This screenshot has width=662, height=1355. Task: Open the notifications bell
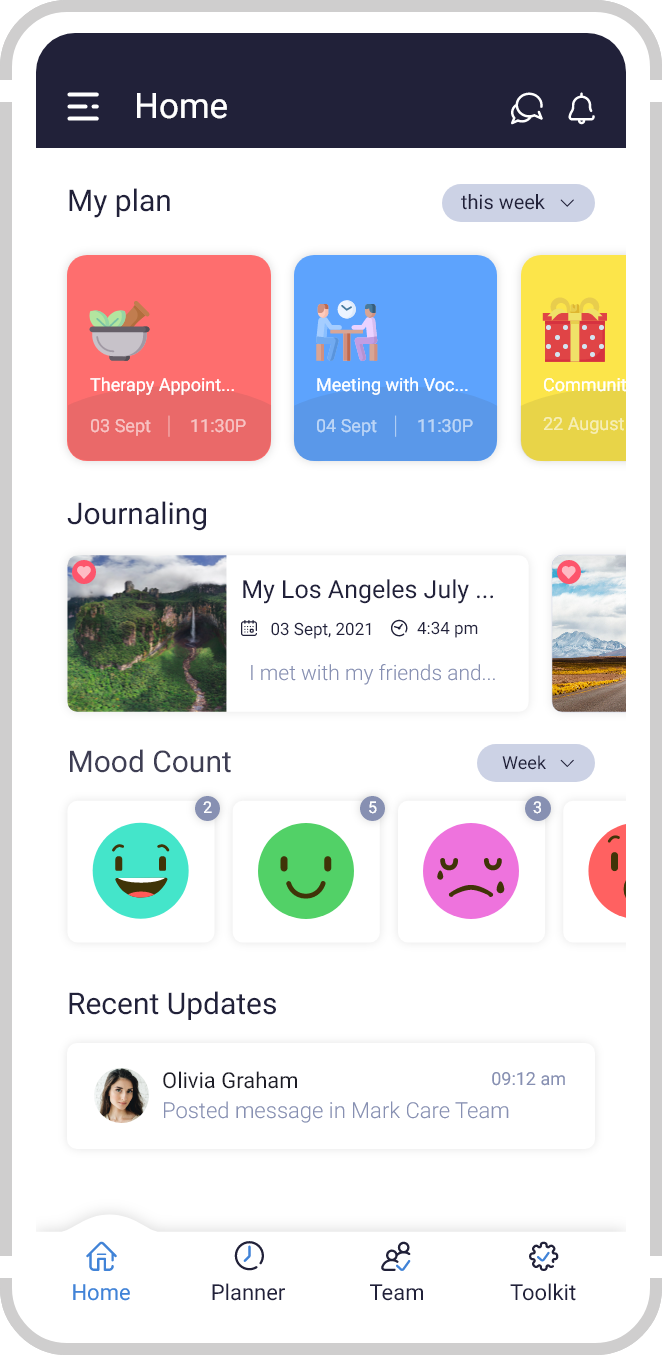coord(581,108)
